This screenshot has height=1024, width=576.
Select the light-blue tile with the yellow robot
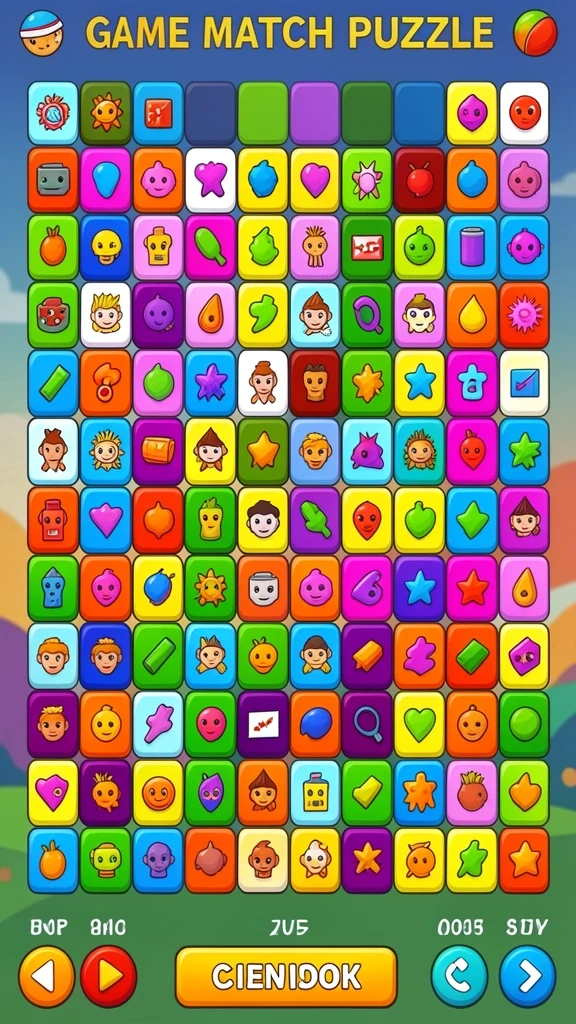point(315,792)
